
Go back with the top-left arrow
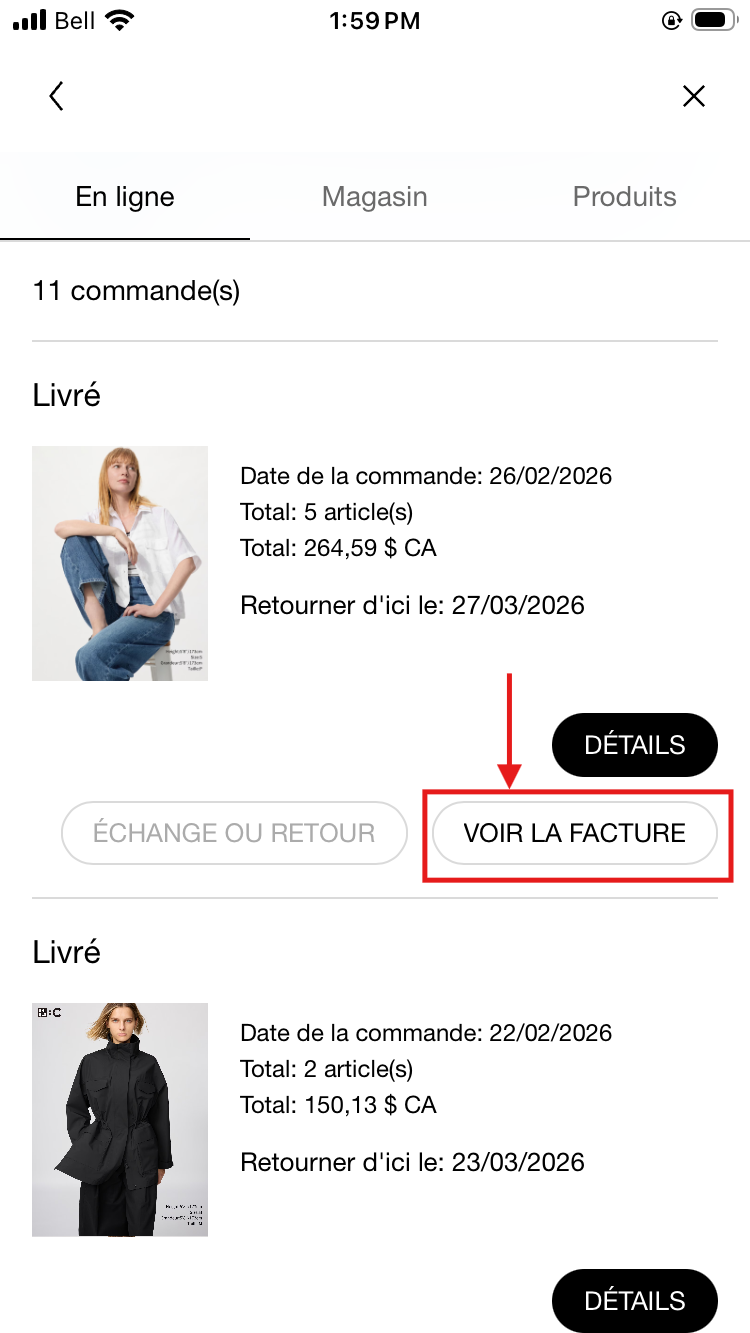pos(56,96)
